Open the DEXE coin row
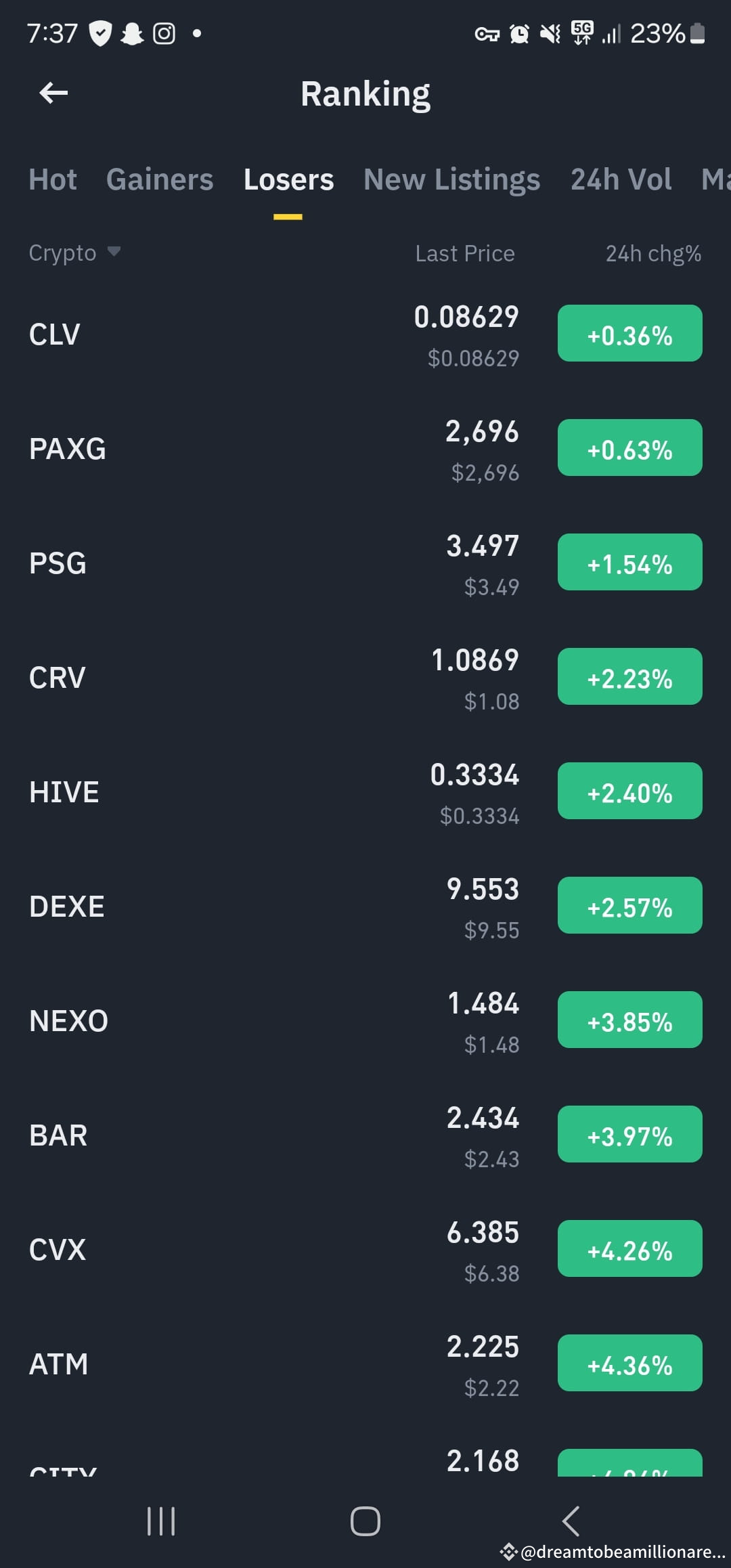Image resolution: width=731 pixels, height=1568 pixels. coord(365,907)
